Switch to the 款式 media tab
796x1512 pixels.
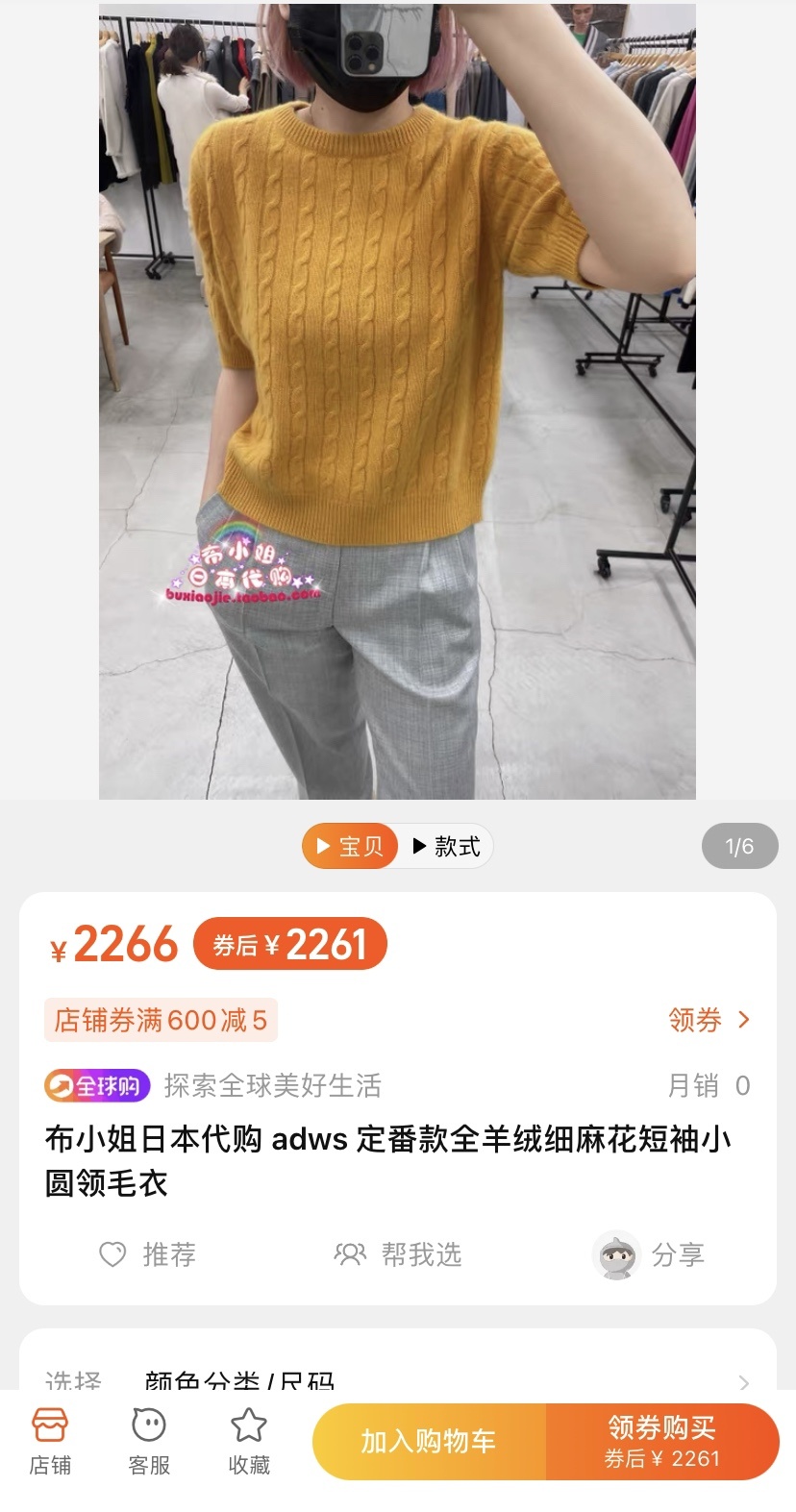click(446, 847)
